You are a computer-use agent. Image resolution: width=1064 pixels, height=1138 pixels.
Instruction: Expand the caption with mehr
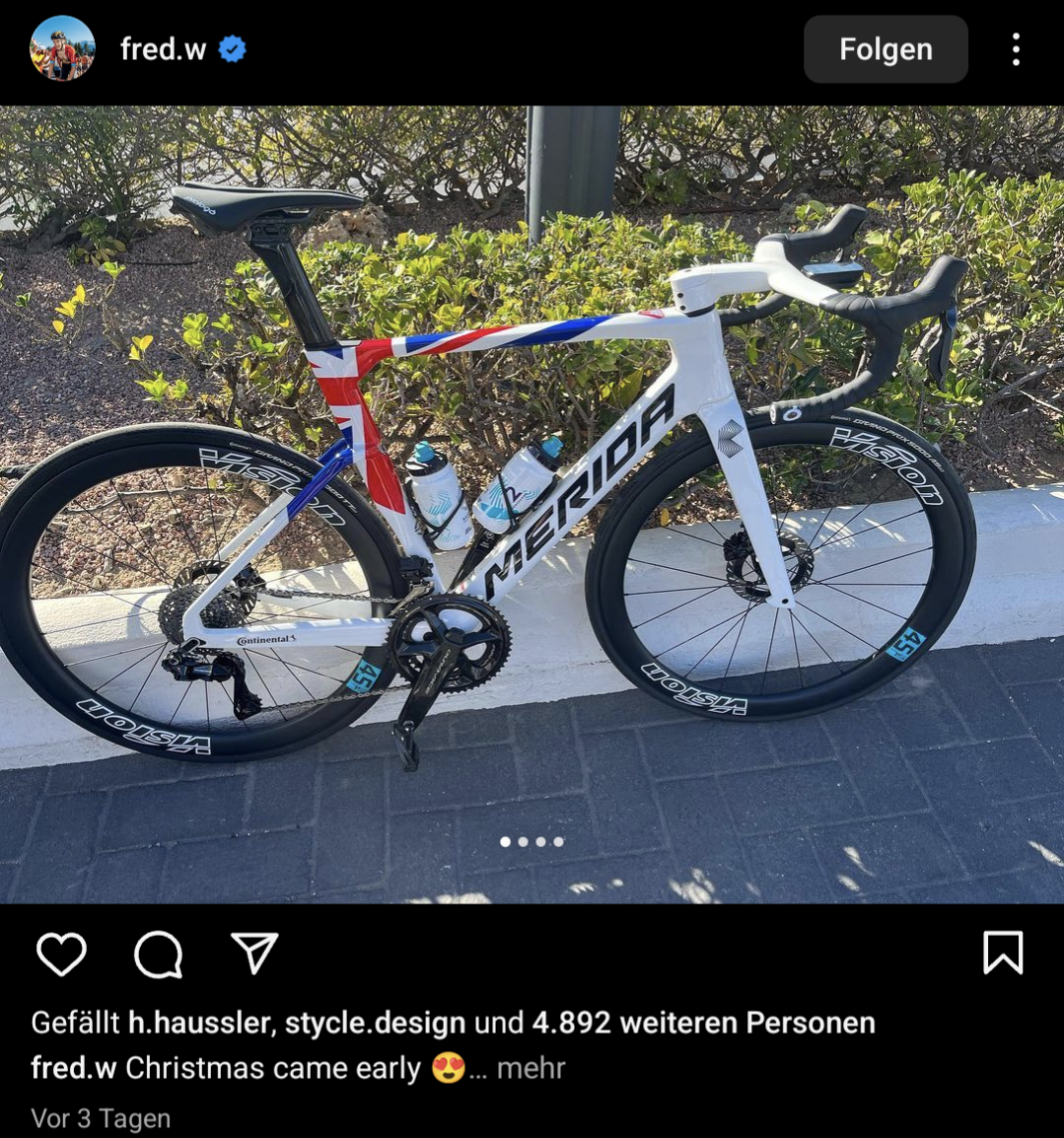[x=531, y=1068]
